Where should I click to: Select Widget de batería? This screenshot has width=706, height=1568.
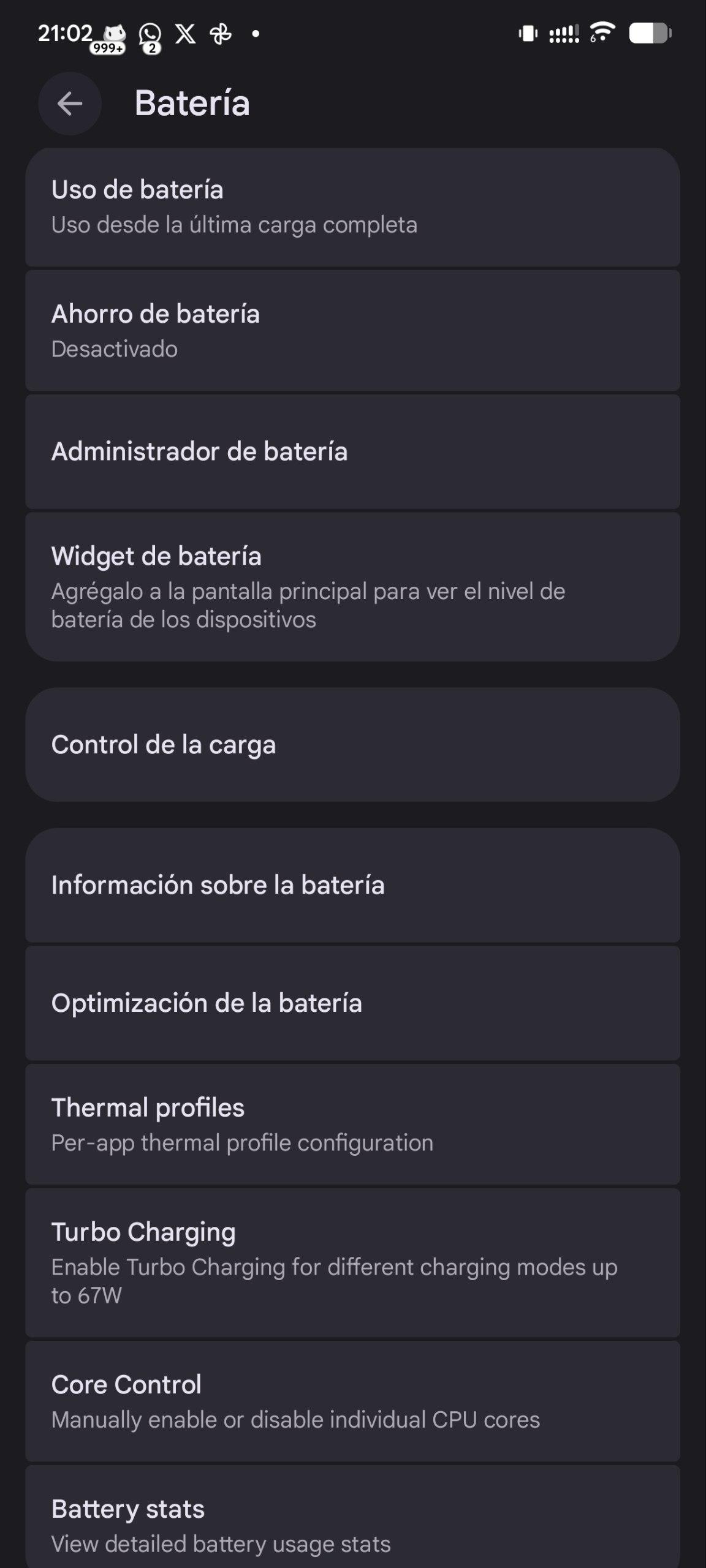pyautogui.click(x=352, y=587)
